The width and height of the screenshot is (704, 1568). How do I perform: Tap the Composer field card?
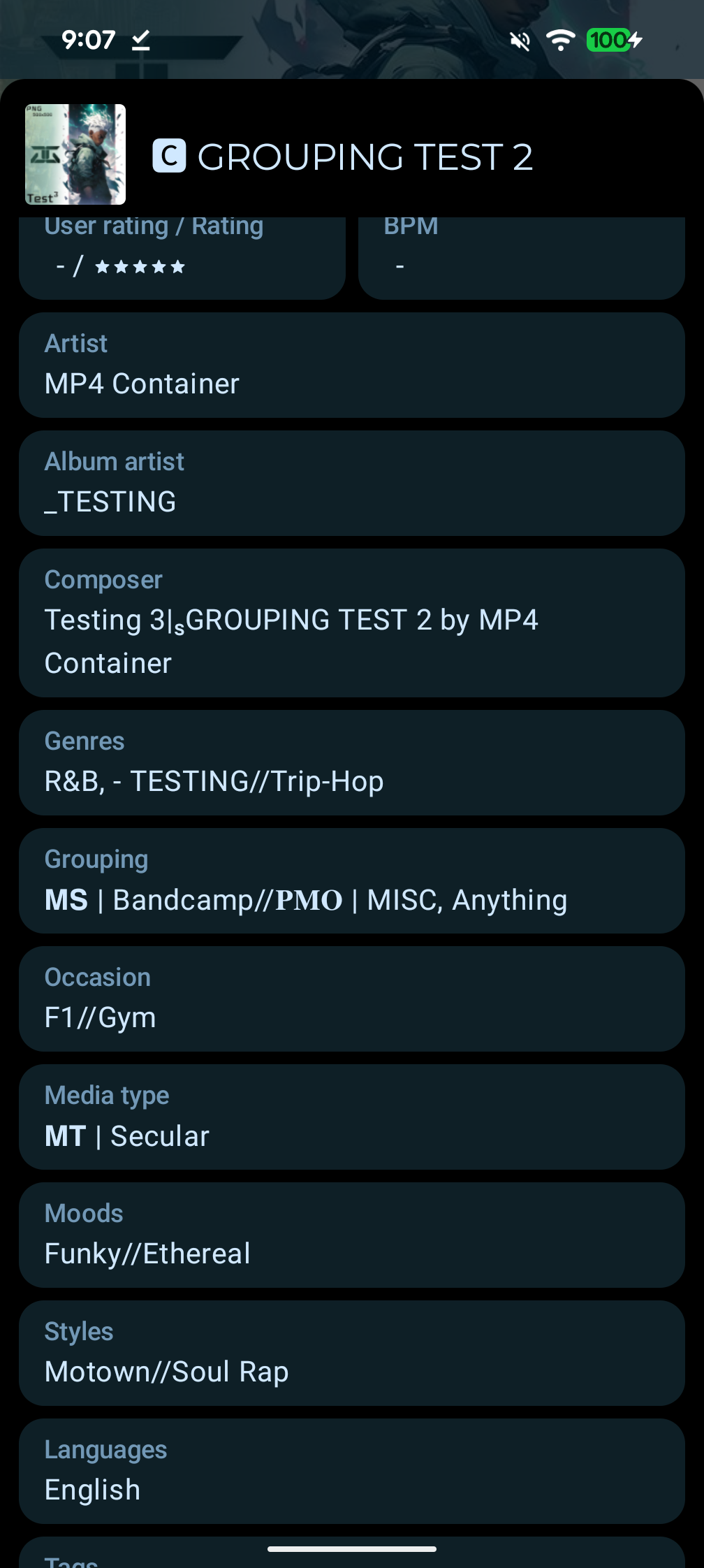351,622
